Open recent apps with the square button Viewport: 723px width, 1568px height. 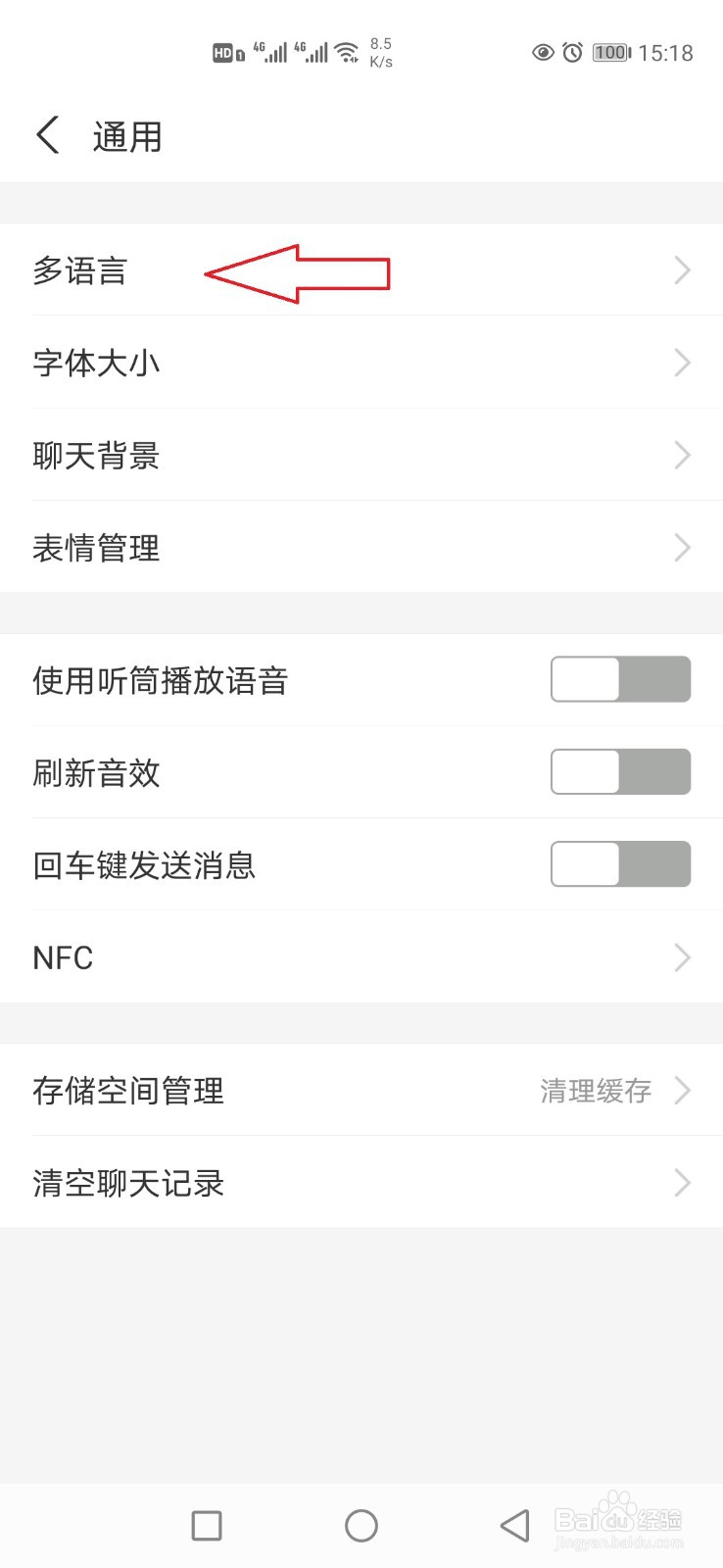tap(207, 1525)
